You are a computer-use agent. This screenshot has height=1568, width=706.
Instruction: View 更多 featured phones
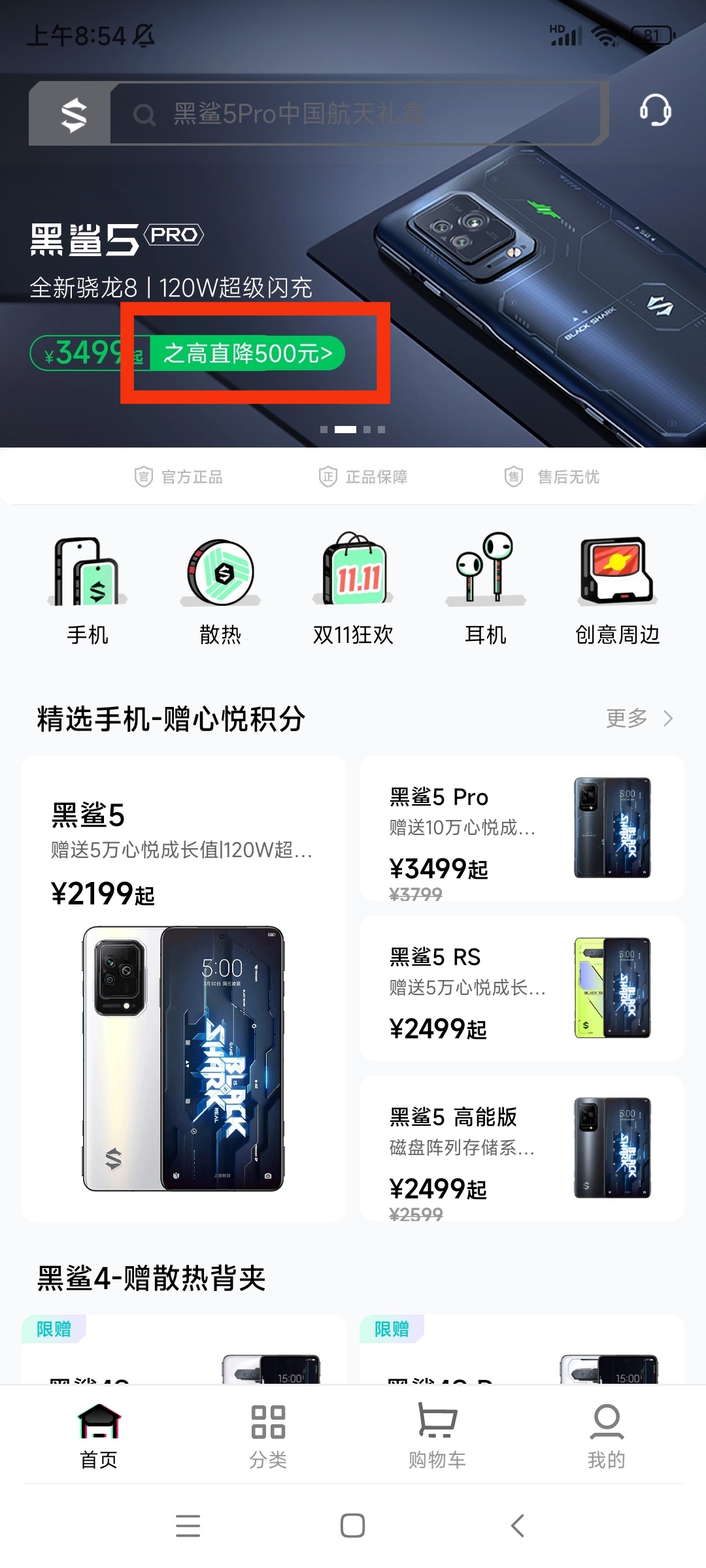(639, 718)
